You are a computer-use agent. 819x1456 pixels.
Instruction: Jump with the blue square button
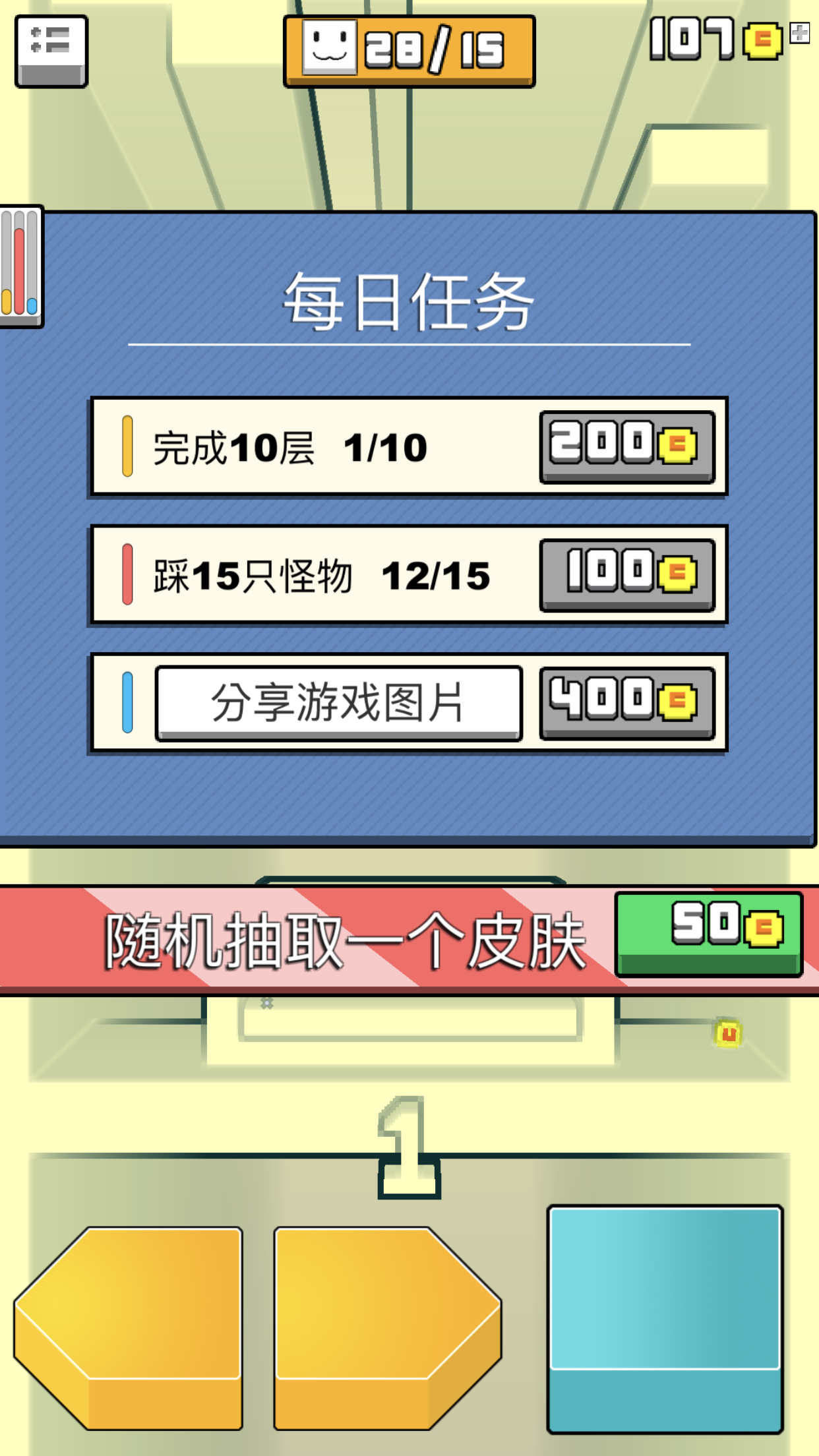(x=665, y=1318)
